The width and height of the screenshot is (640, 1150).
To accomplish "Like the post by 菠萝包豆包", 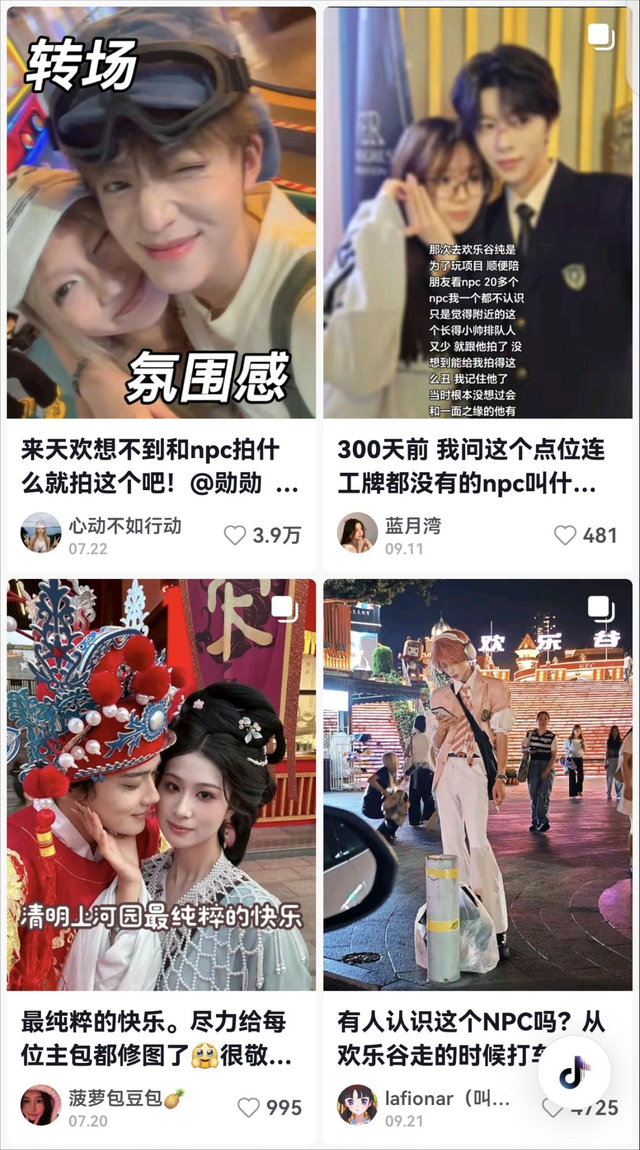I will tap(249, 1107).
